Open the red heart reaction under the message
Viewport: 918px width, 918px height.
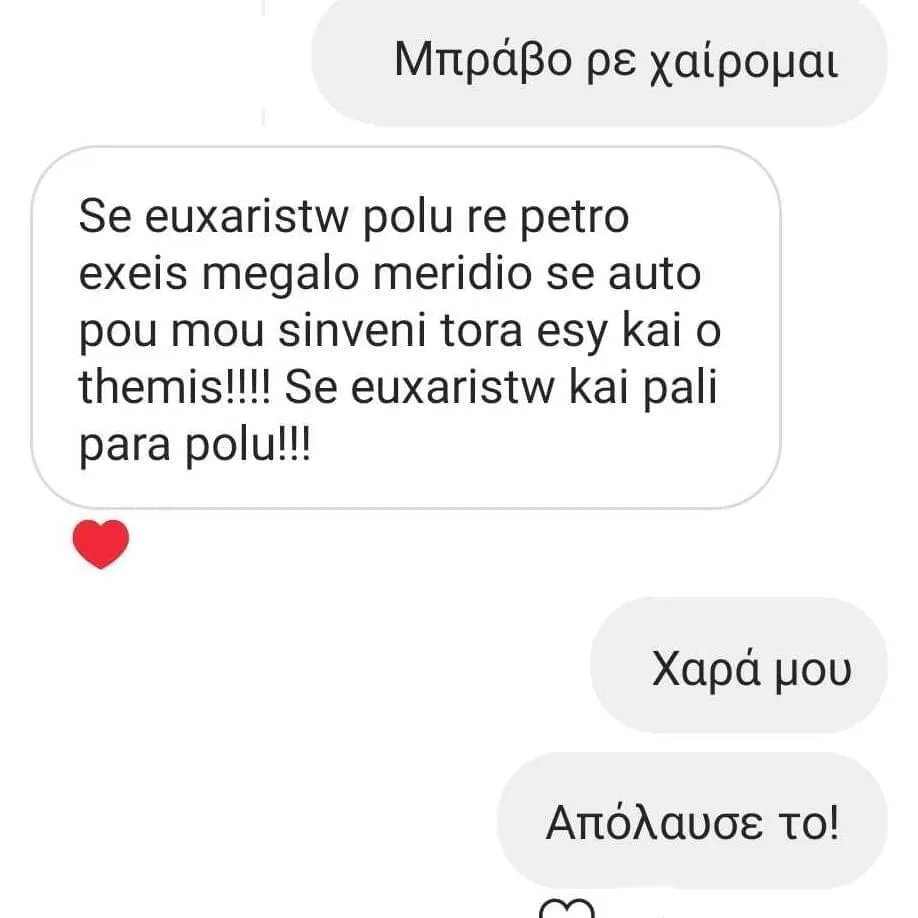[x=101, y=544]
